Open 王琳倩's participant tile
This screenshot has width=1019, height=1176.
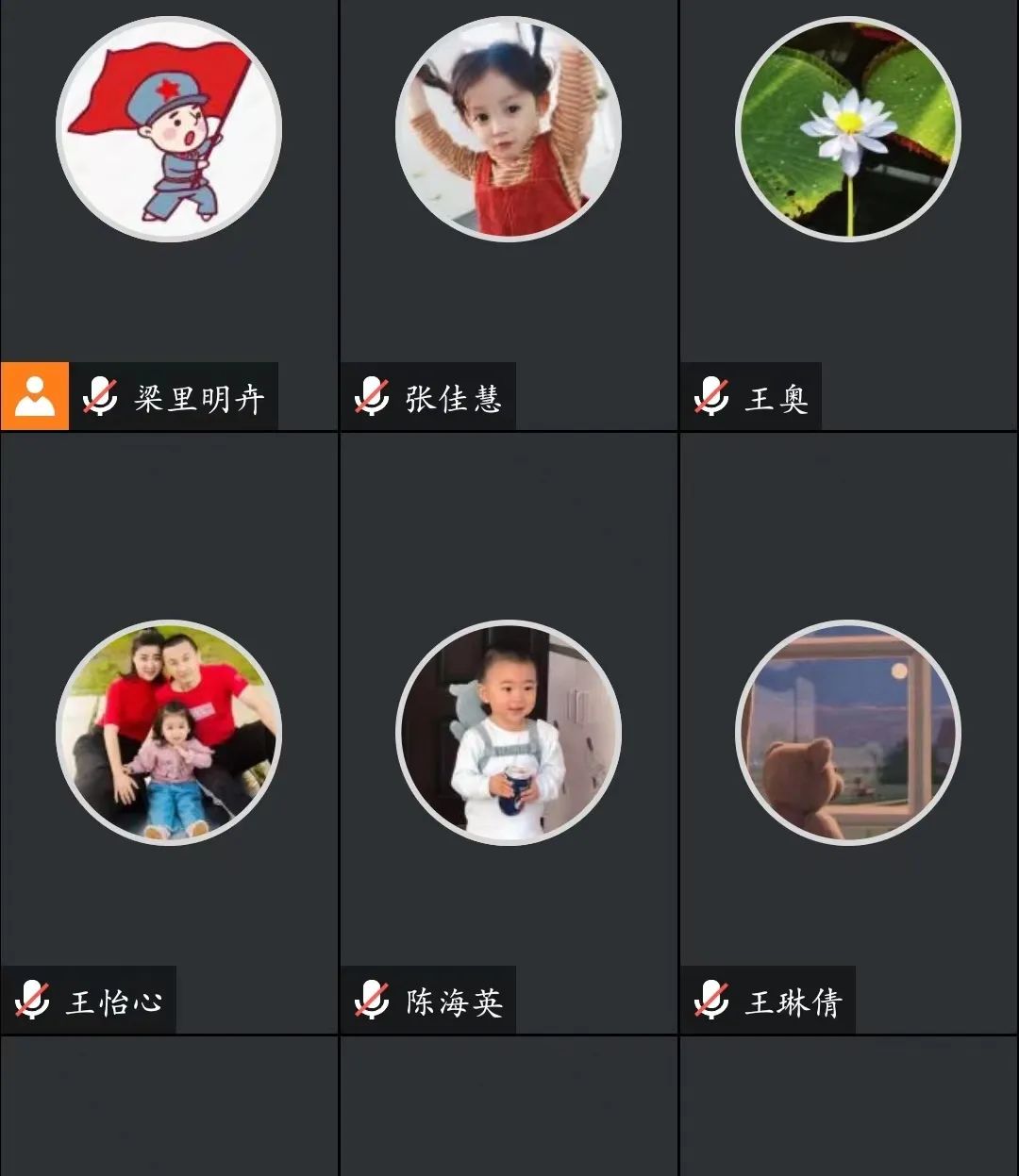(848, 733)
